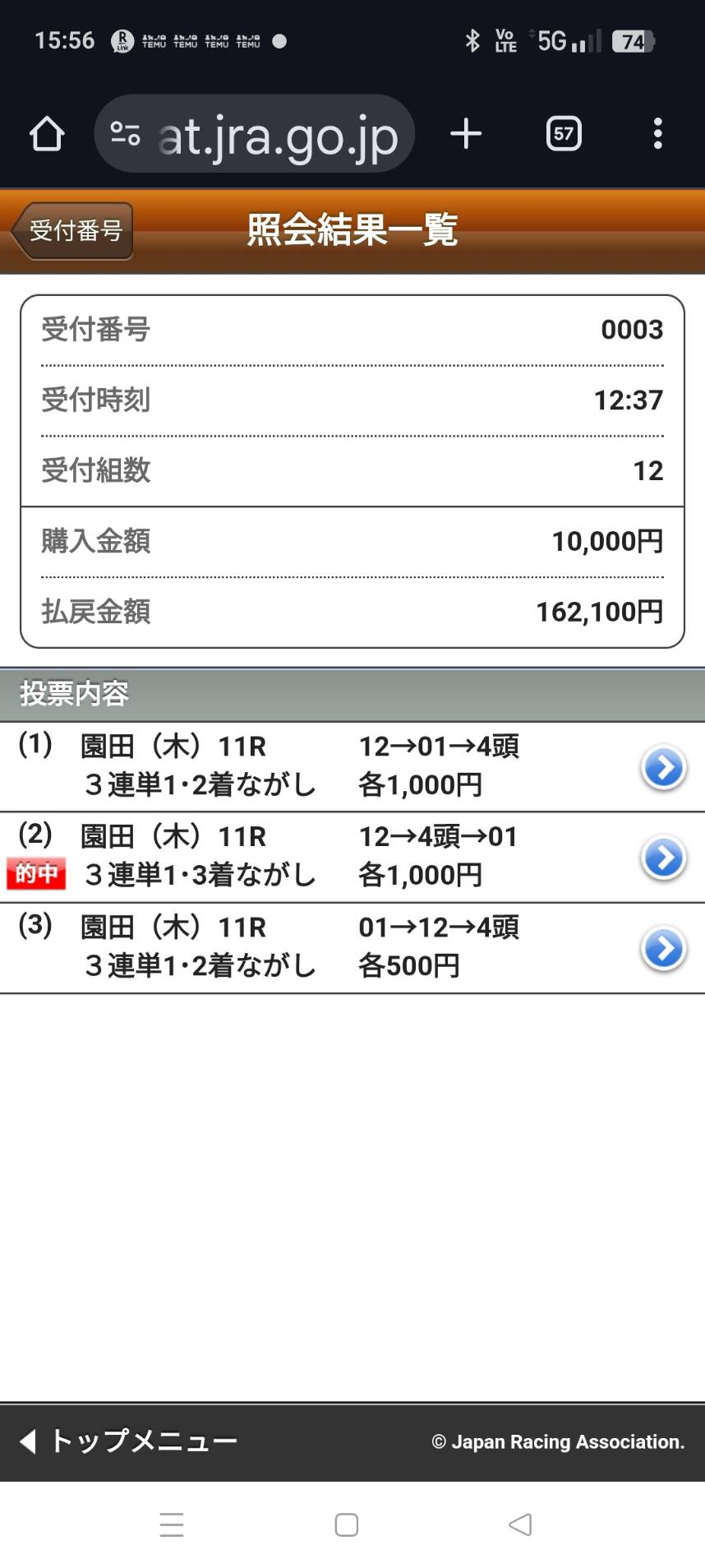Open bet (1) 12→01→4頭 details
The image size is (705, 1568).
tap(663, 768)
